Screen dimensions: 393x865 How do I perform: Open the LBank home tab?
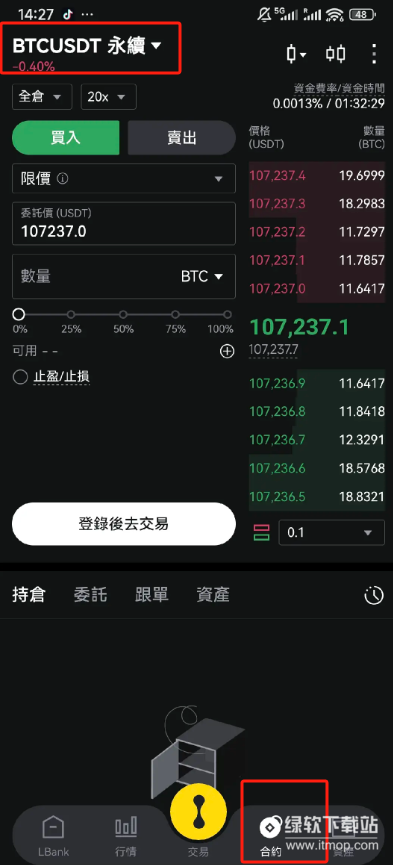[53, 836]
